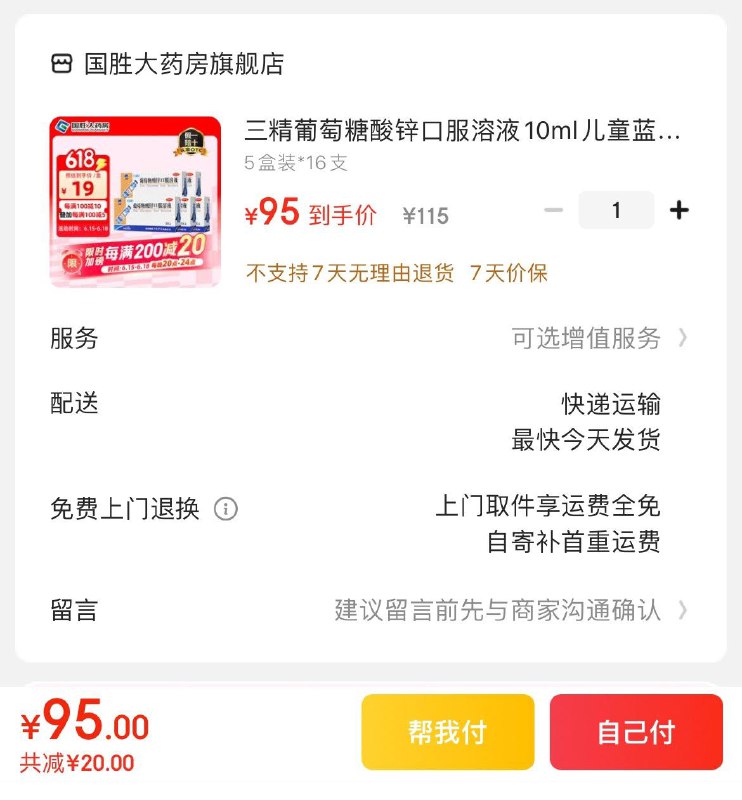This screenshot has width=742, height=800.
Task: Decrease the quantity with the minus button
Action: [554, 210]
